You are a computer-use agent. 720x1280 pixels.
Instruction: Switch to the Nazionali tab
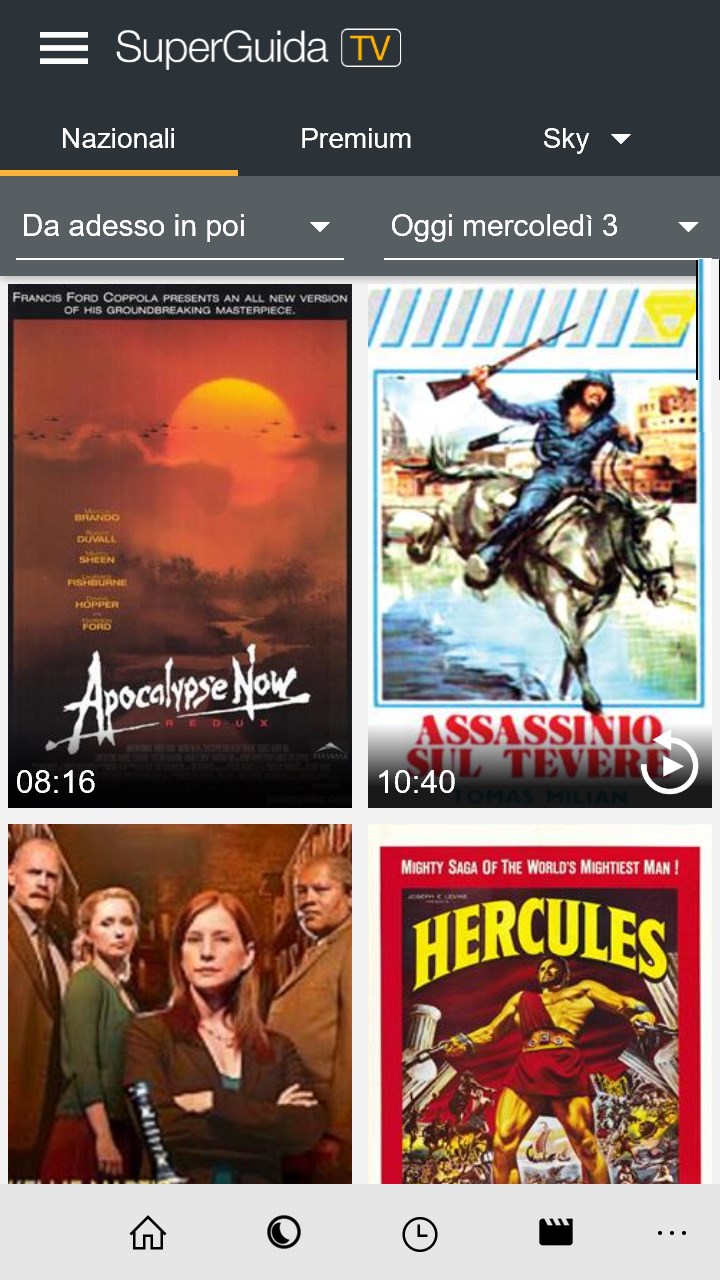tap(118, 138)
